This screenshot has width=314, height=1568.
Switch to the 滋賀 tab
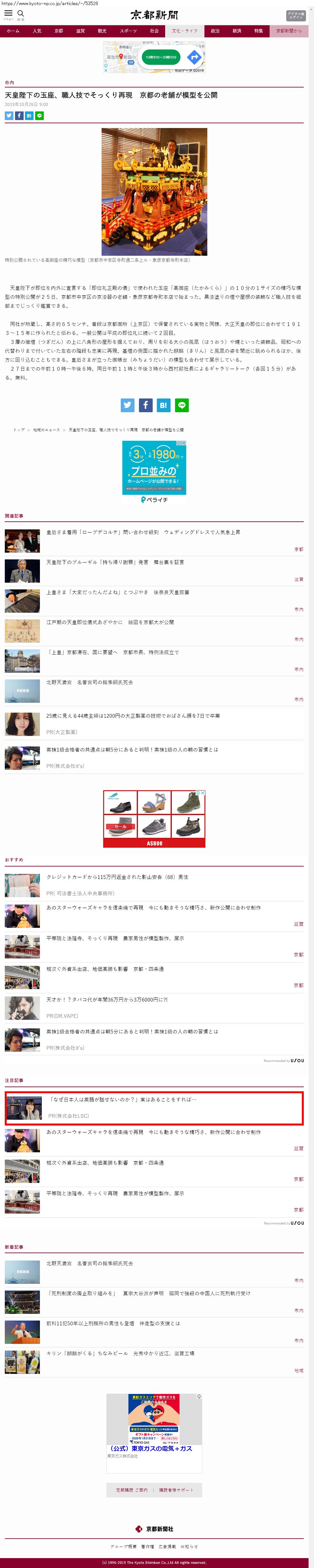click(80, 31)
